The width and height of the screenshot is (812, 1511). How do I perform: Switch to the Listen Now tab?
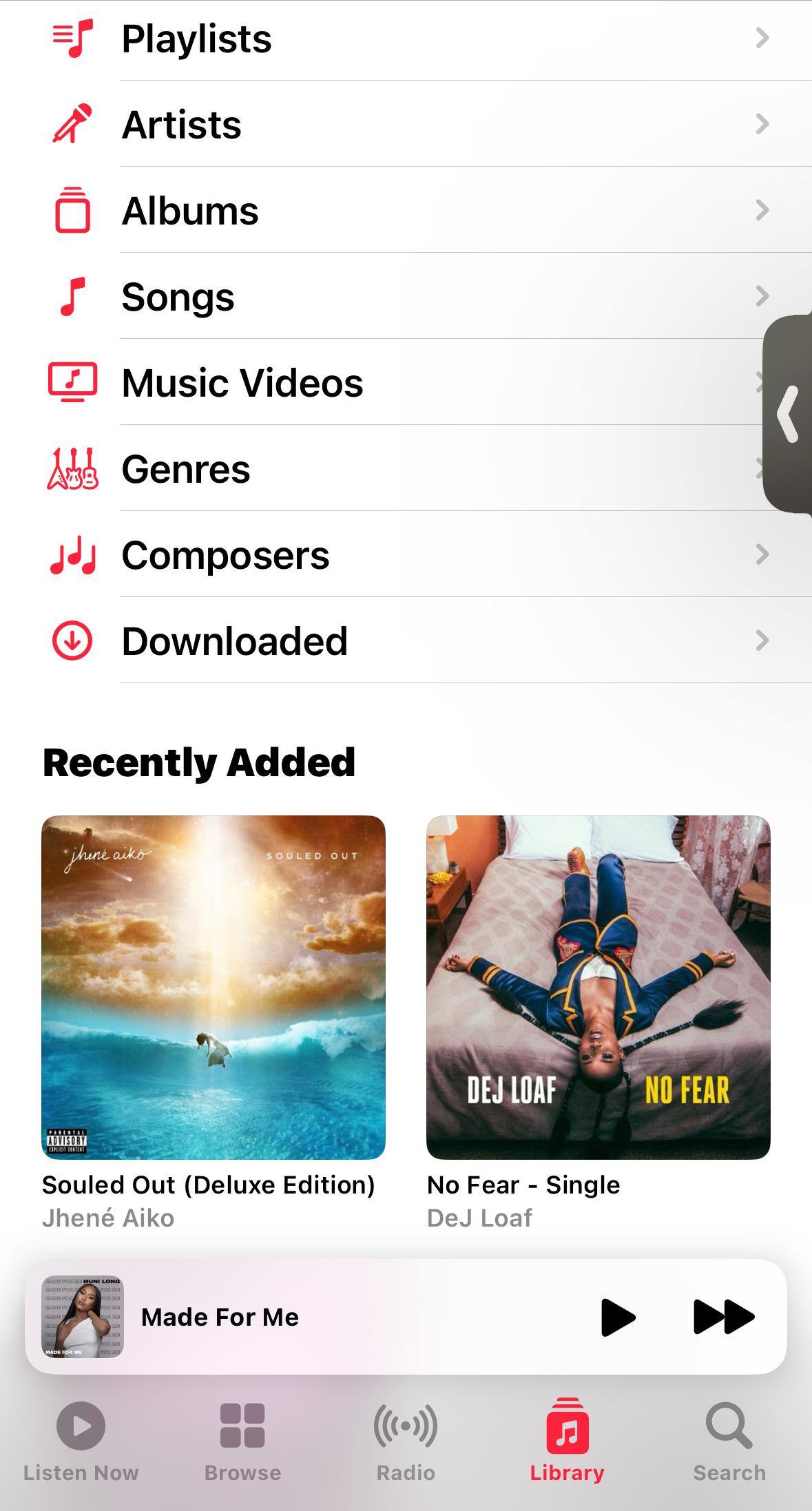(81, 1439)
